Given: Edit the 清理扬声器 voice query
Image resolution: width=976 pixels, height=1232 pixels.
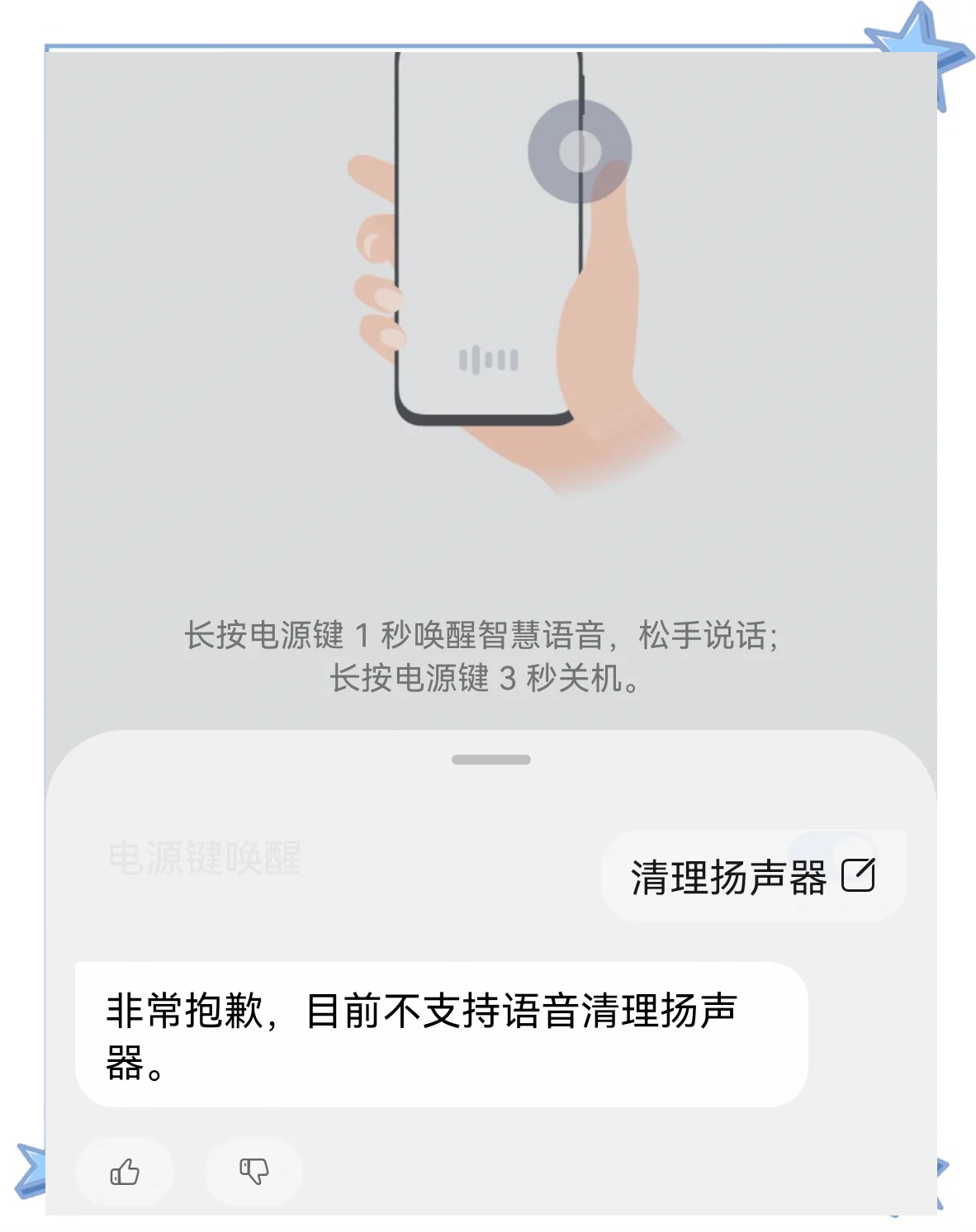Looking at the screenshot, I should 858,876.
